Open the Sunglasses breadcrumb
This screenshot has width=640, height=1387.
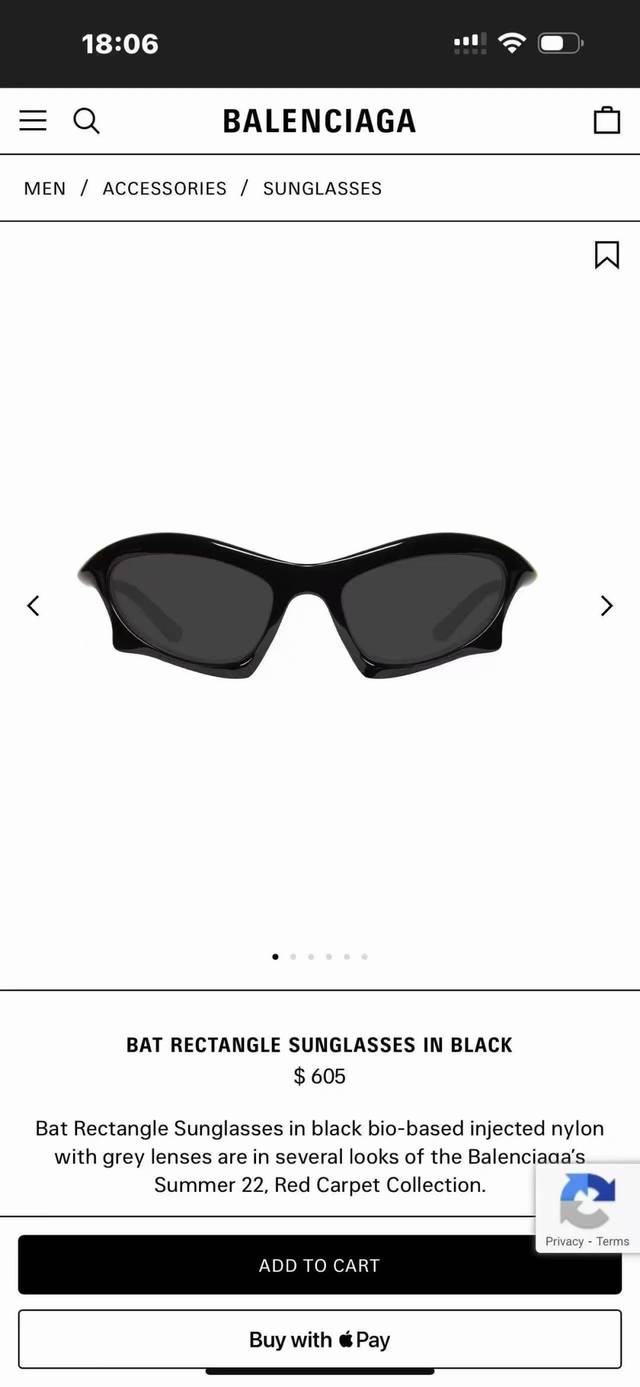click(322, 188)
